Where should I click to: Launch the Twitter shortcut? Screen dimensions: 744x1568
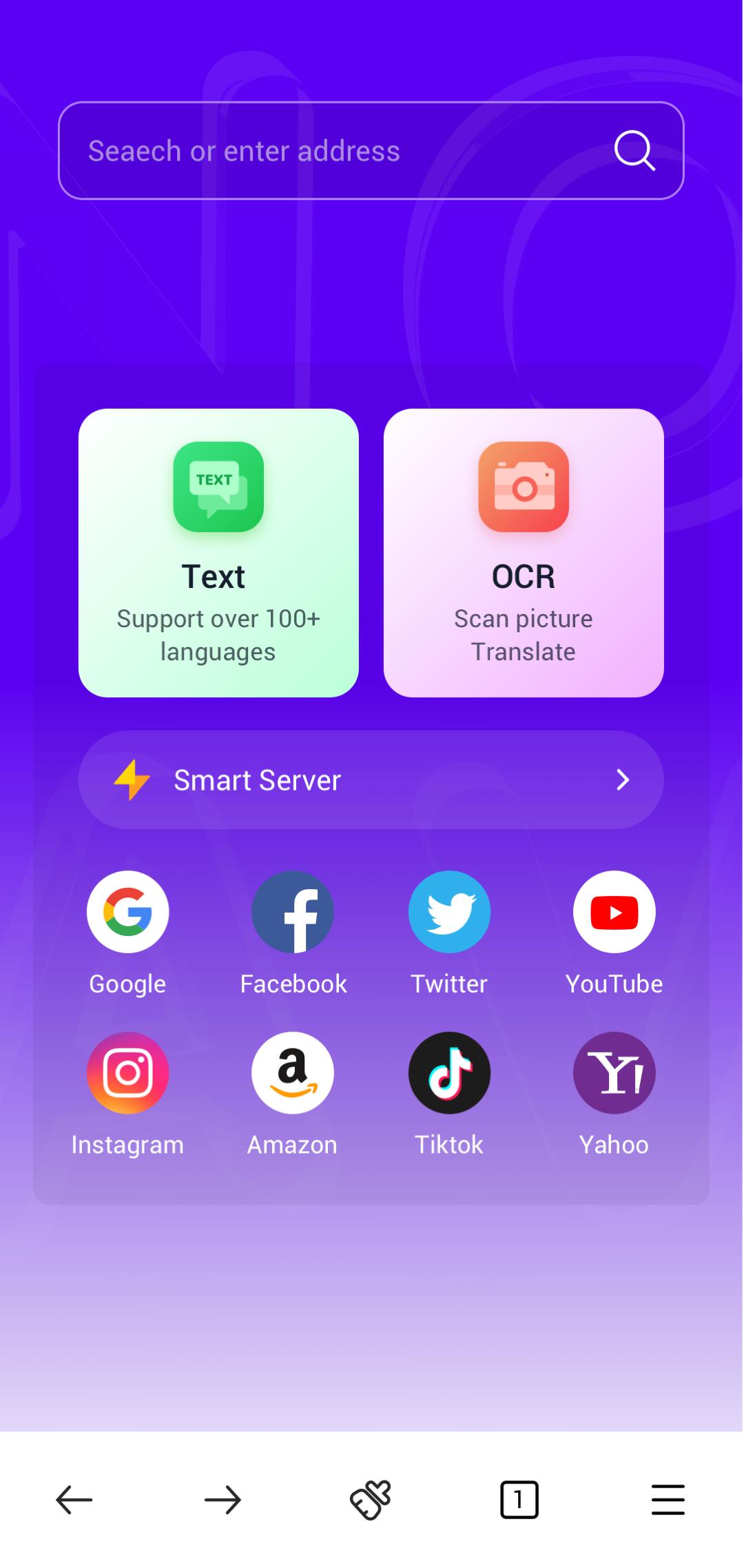449,912
